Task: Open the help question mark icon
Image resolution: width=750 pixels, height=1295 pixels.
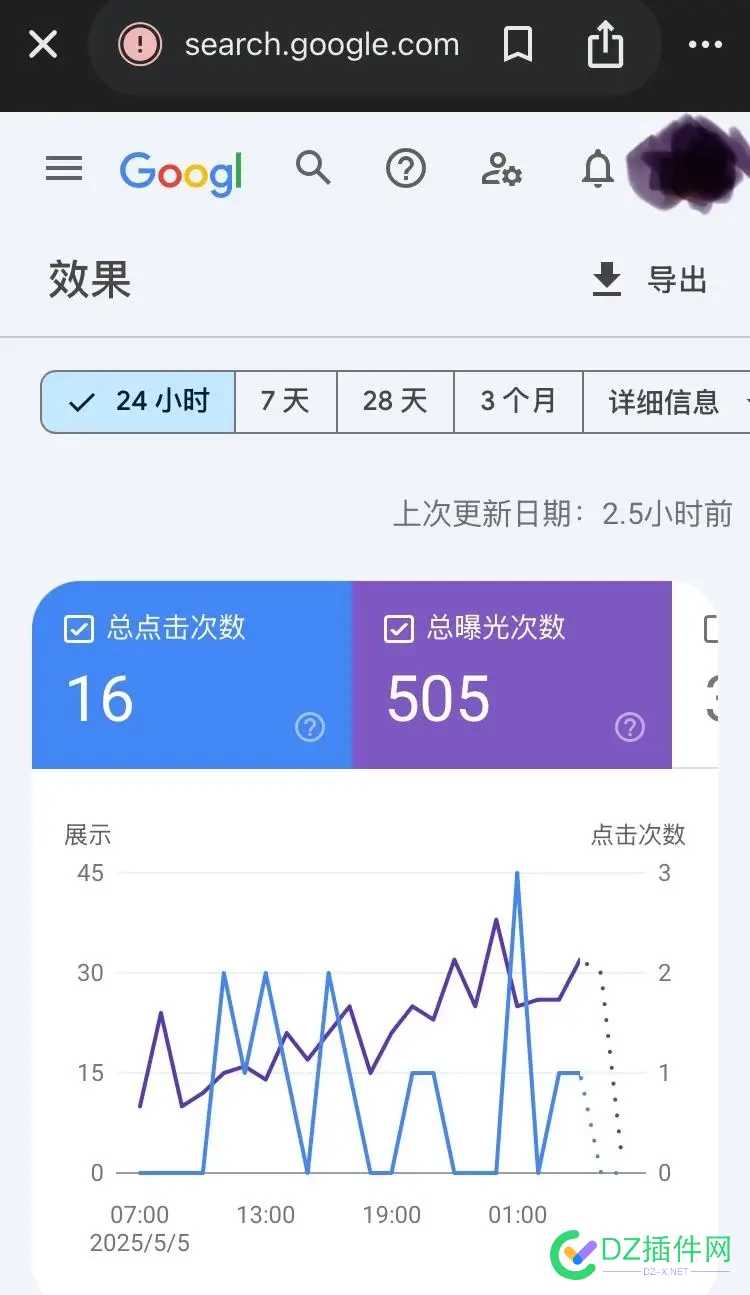Action: coord(405,169)
